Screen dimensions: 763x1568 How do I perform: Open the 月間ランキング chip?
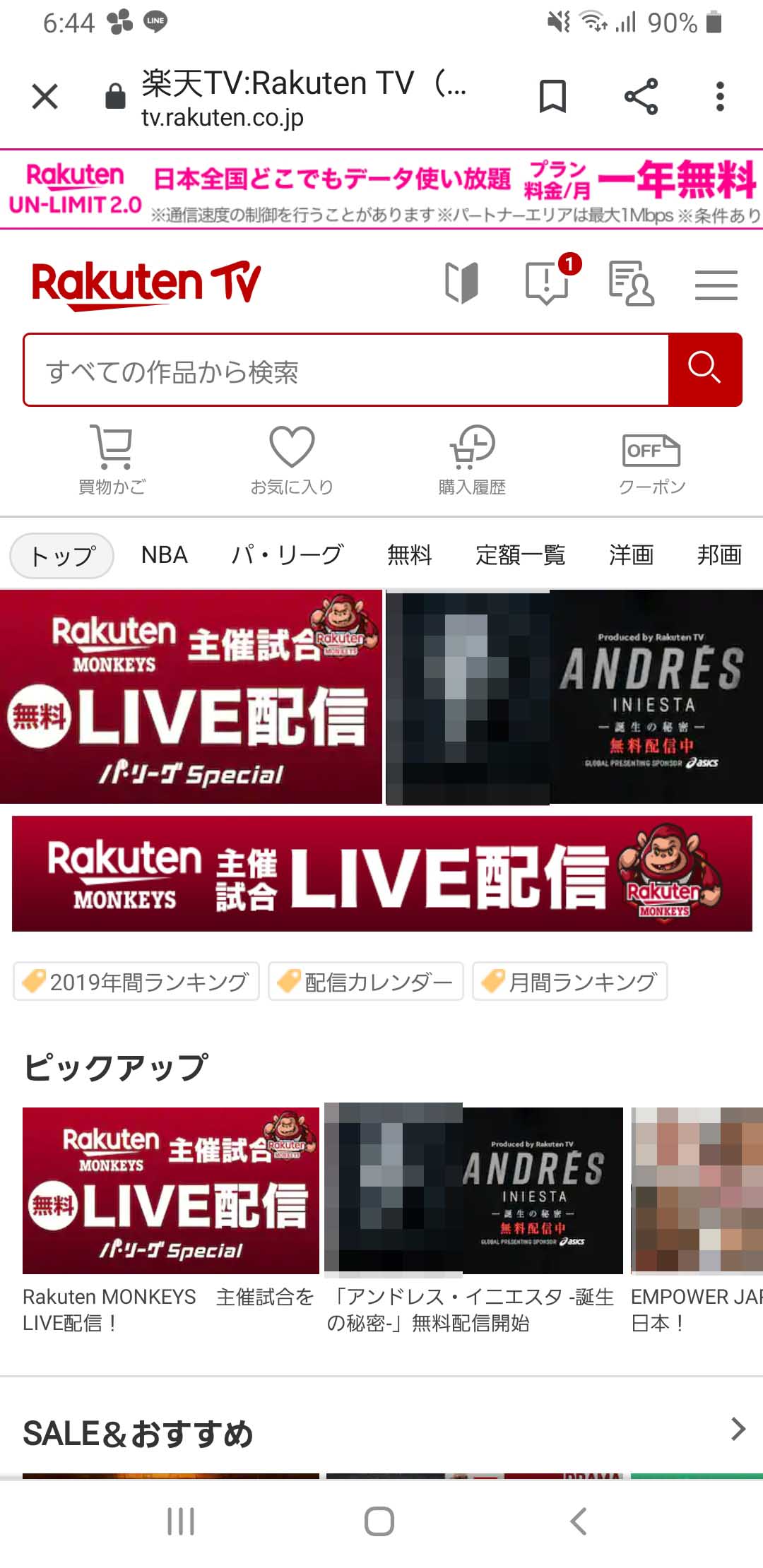click(570, 982)
